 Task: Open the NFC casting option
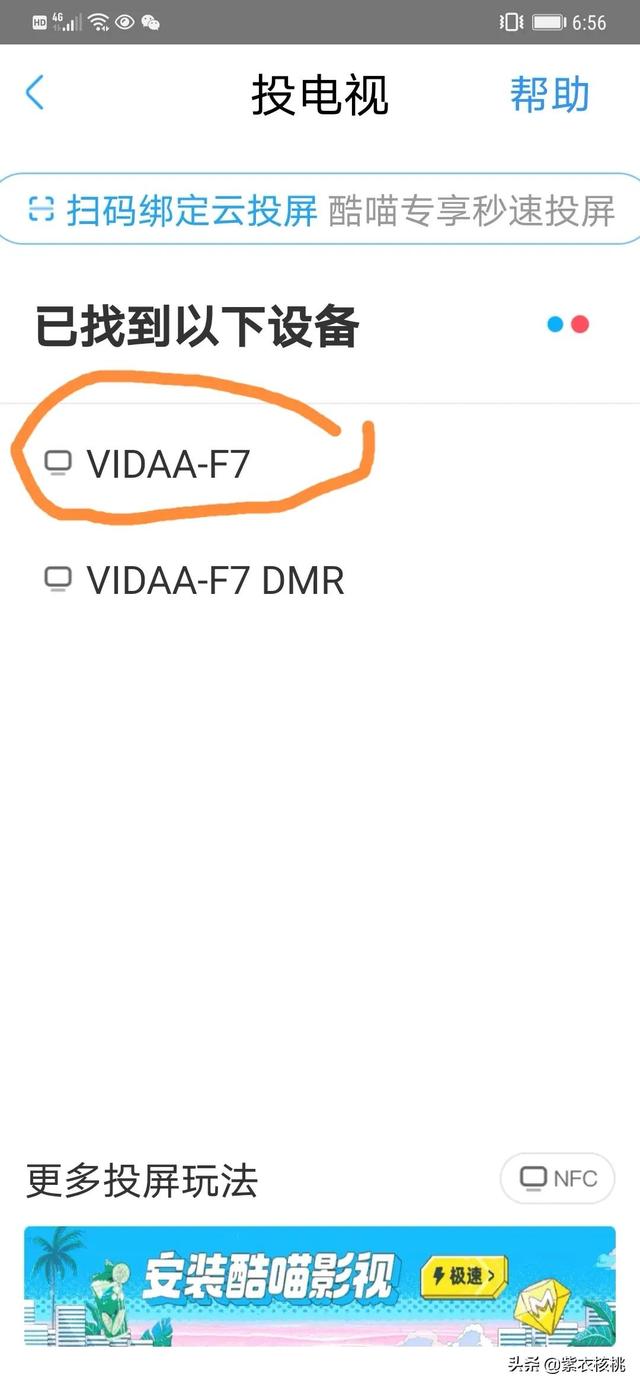coord(557,1178)
